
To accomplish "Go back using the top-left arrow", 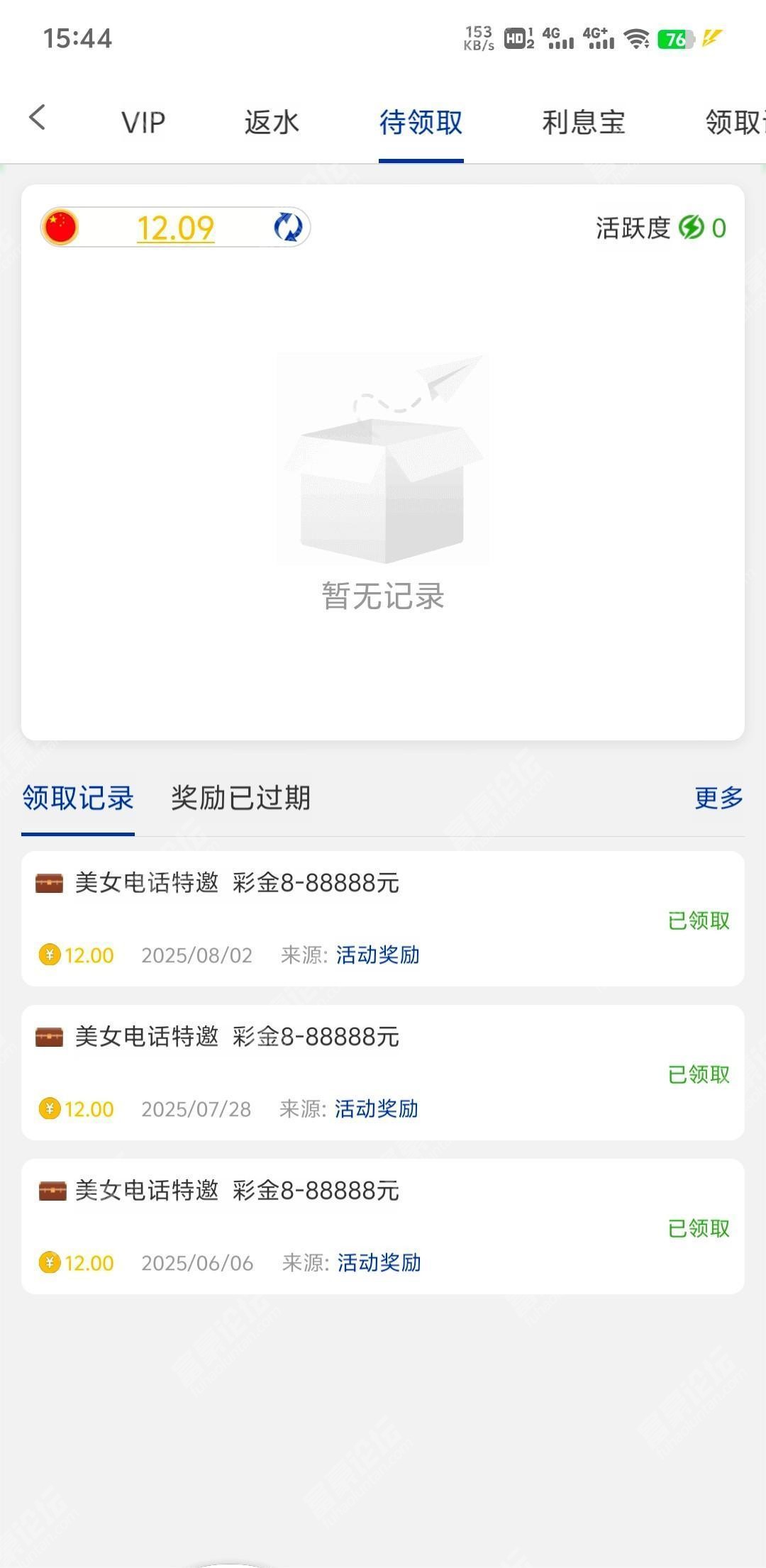I will coord(38,118).
